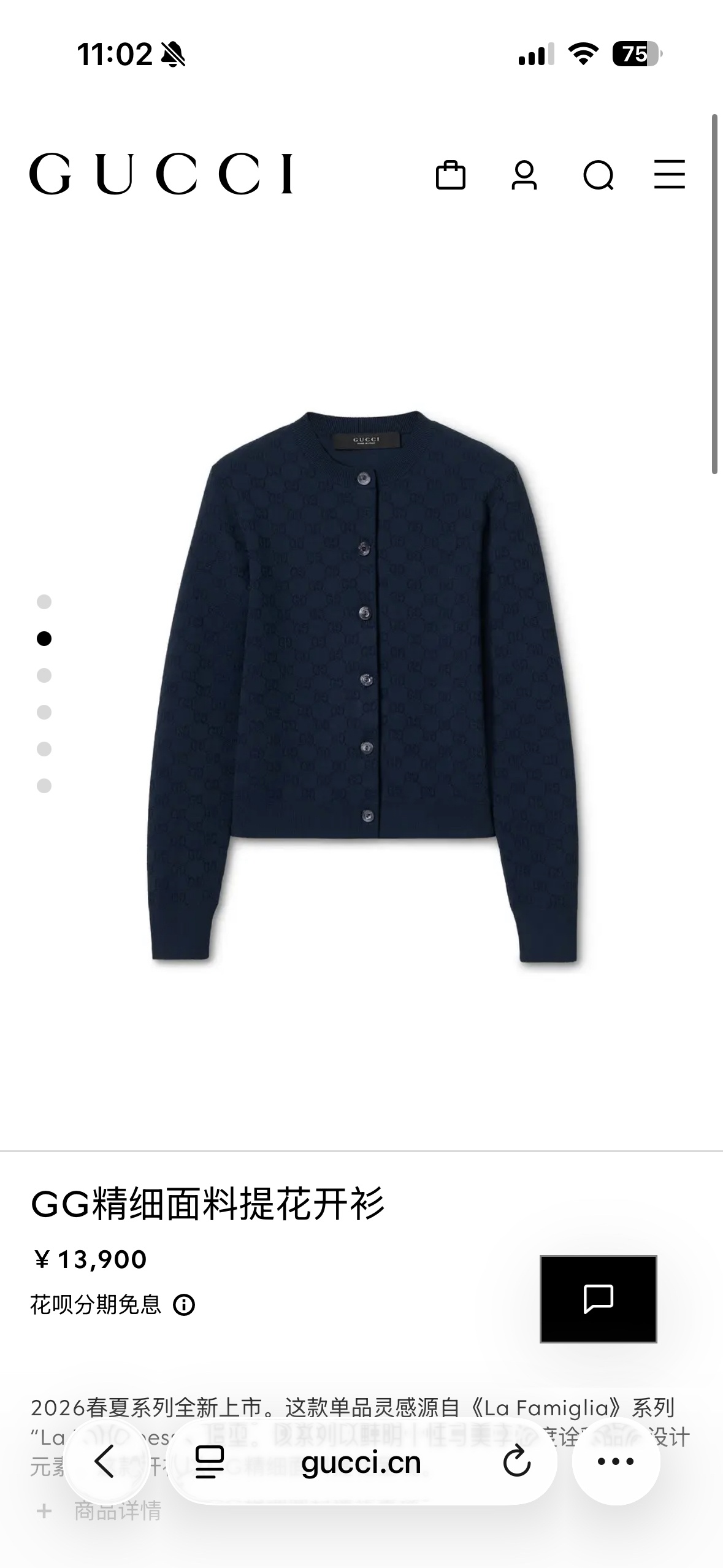Show info about 花呗分期免息

pos(184,1305)
